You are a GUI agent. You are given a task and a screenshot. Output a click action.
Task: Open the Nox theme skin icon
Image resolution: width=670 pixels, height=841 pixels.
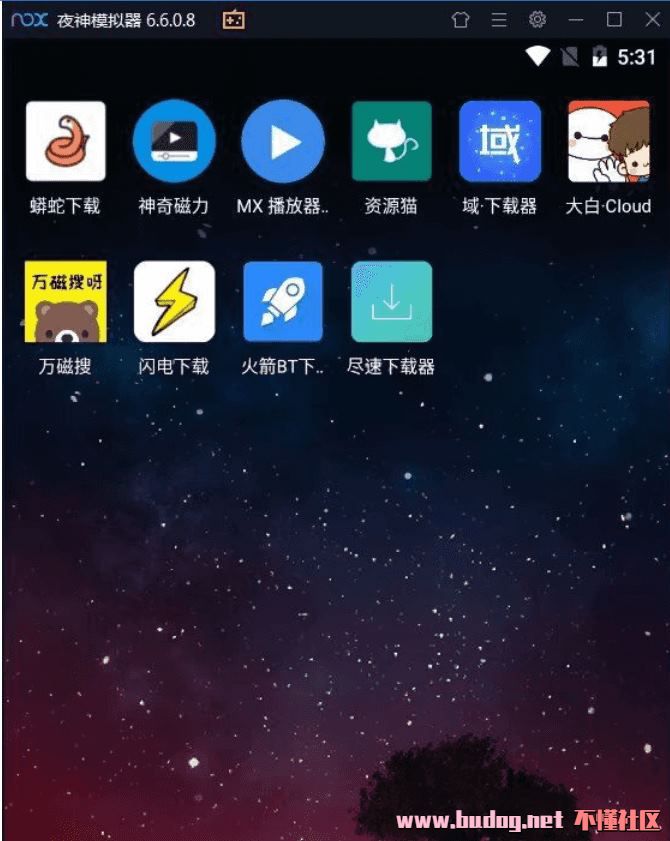coord(460,19)
